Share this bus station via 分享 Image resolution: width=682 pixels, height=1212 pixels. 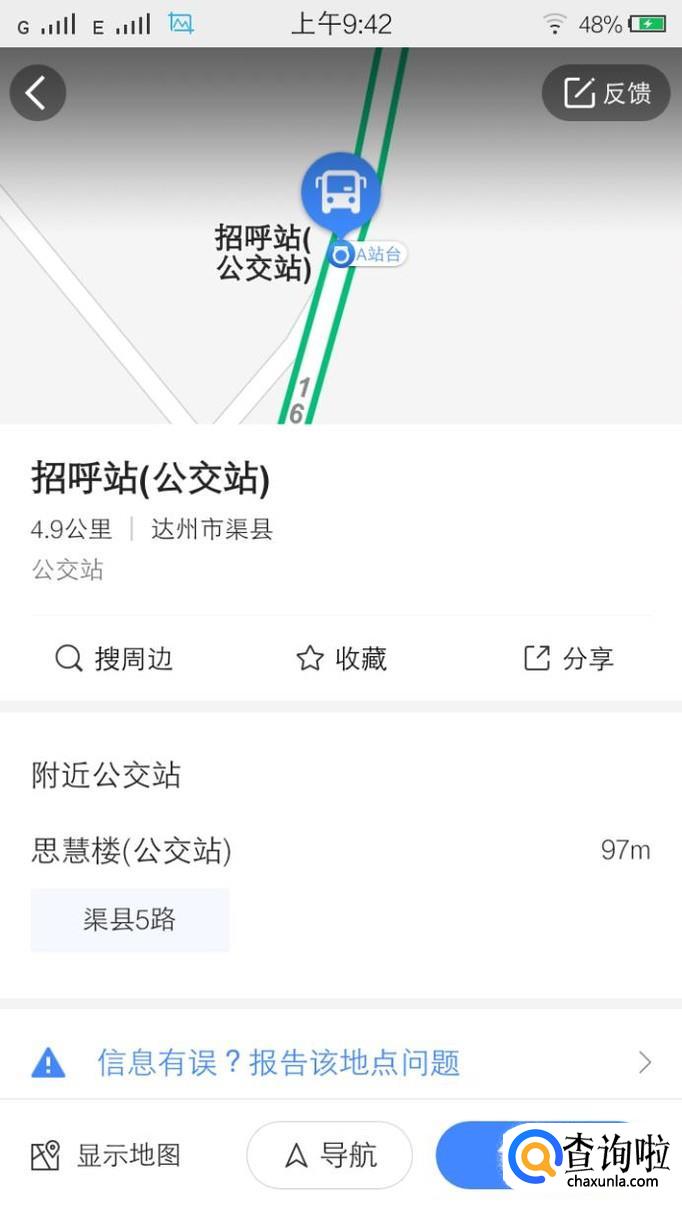(568, 658)
